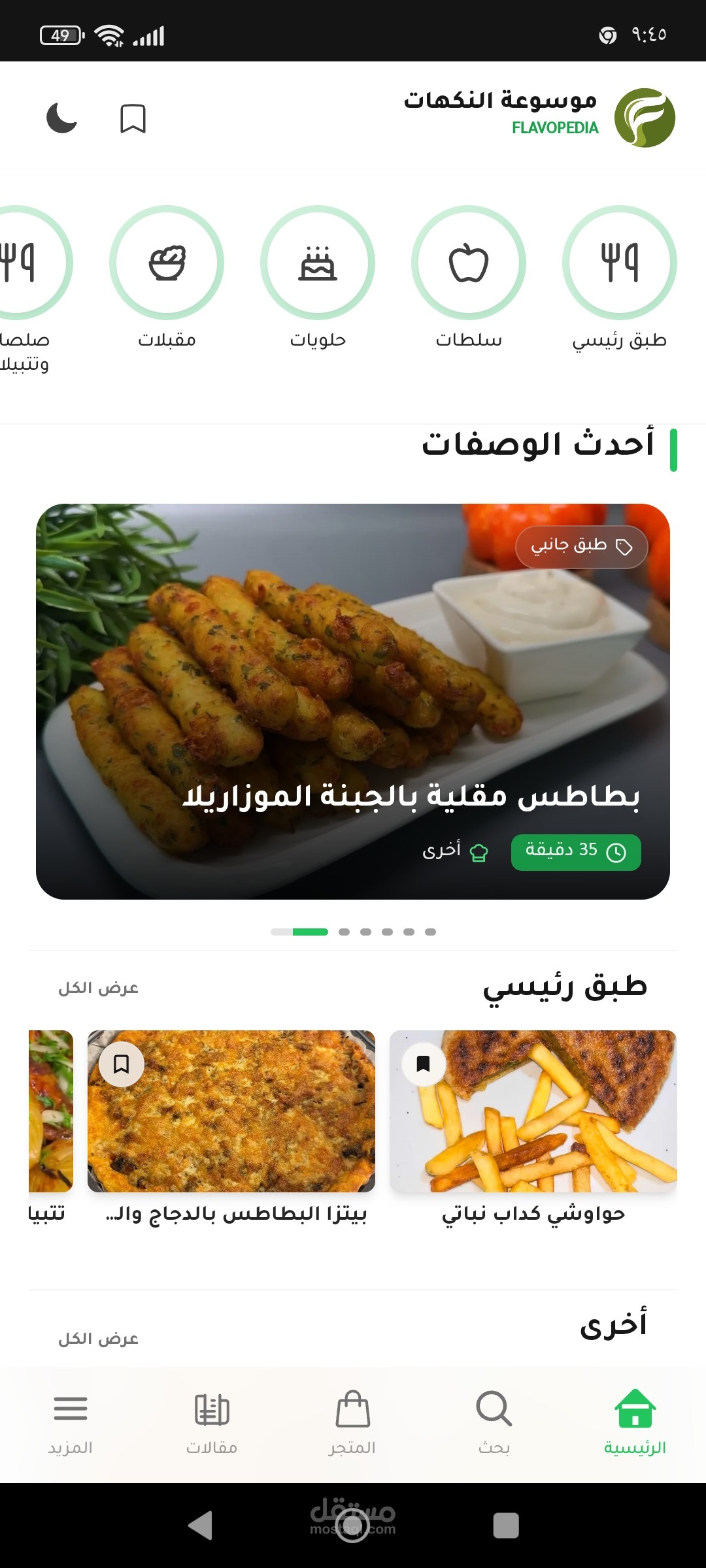Open the مقبلات appetizers category
Screen dimensions: 706x1568
[x=167, y=263]
